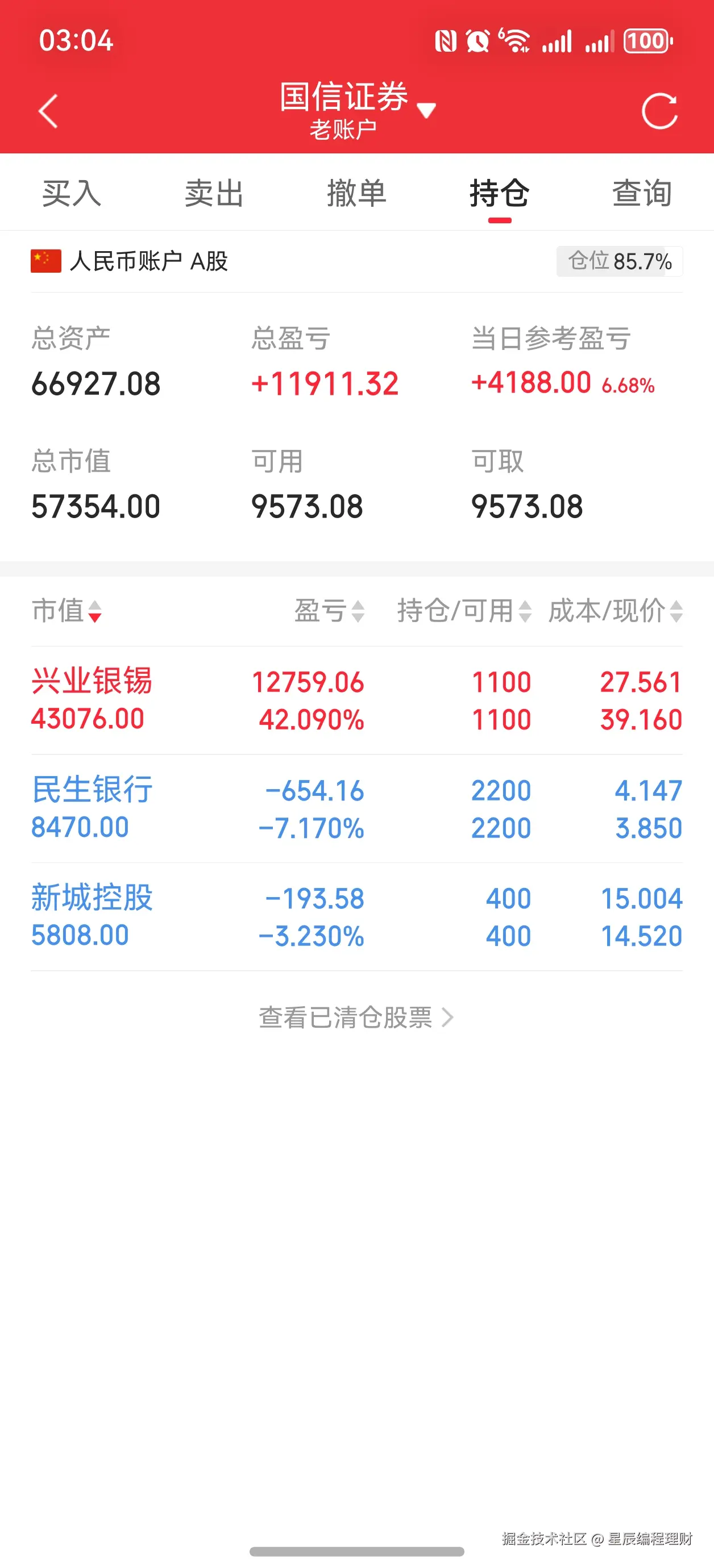
Task: Select the 买入 buy tab
Action: [x=71, y=194]
